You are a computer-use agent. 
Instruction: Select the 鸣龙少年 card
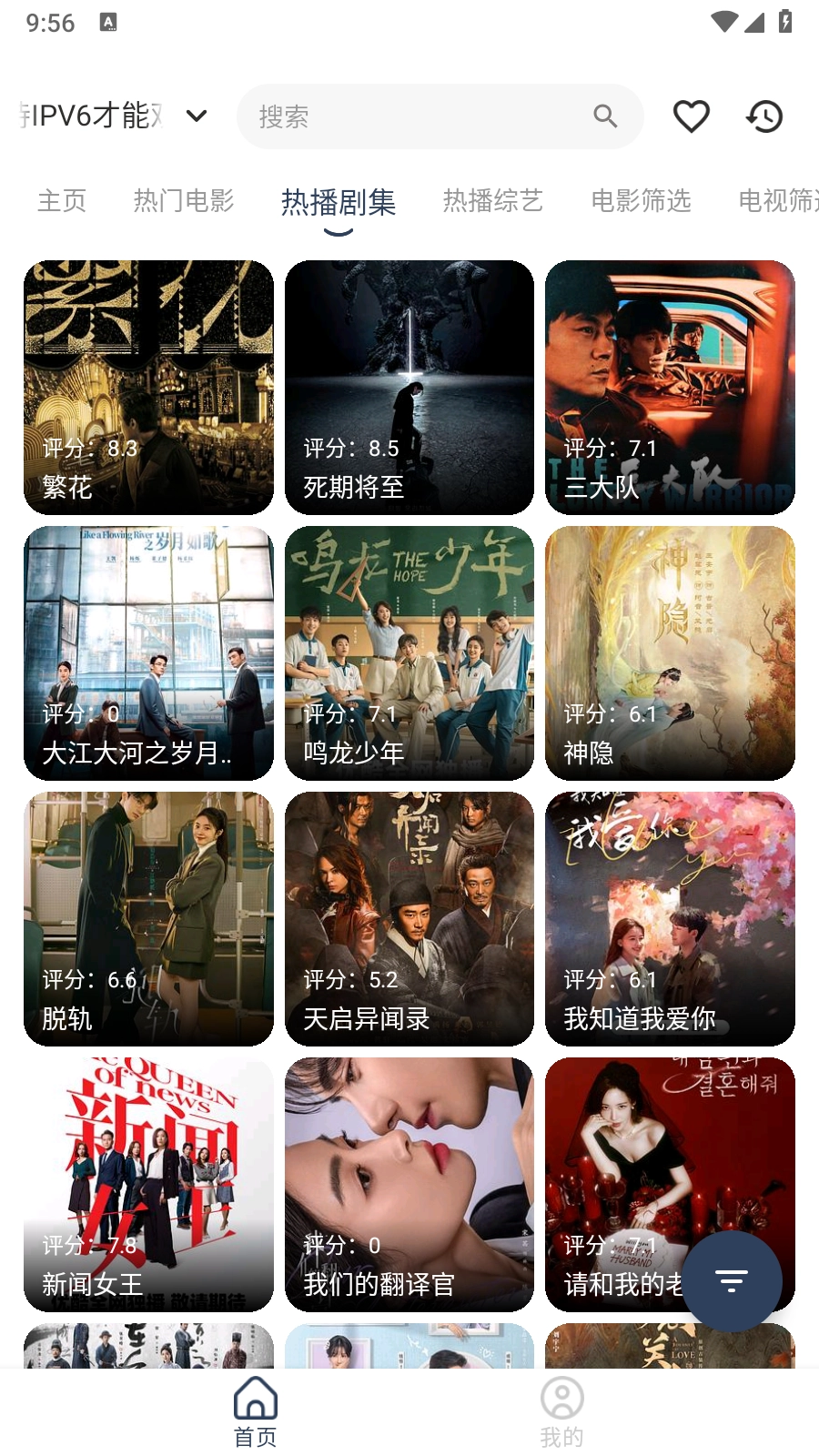click(409, 652)
